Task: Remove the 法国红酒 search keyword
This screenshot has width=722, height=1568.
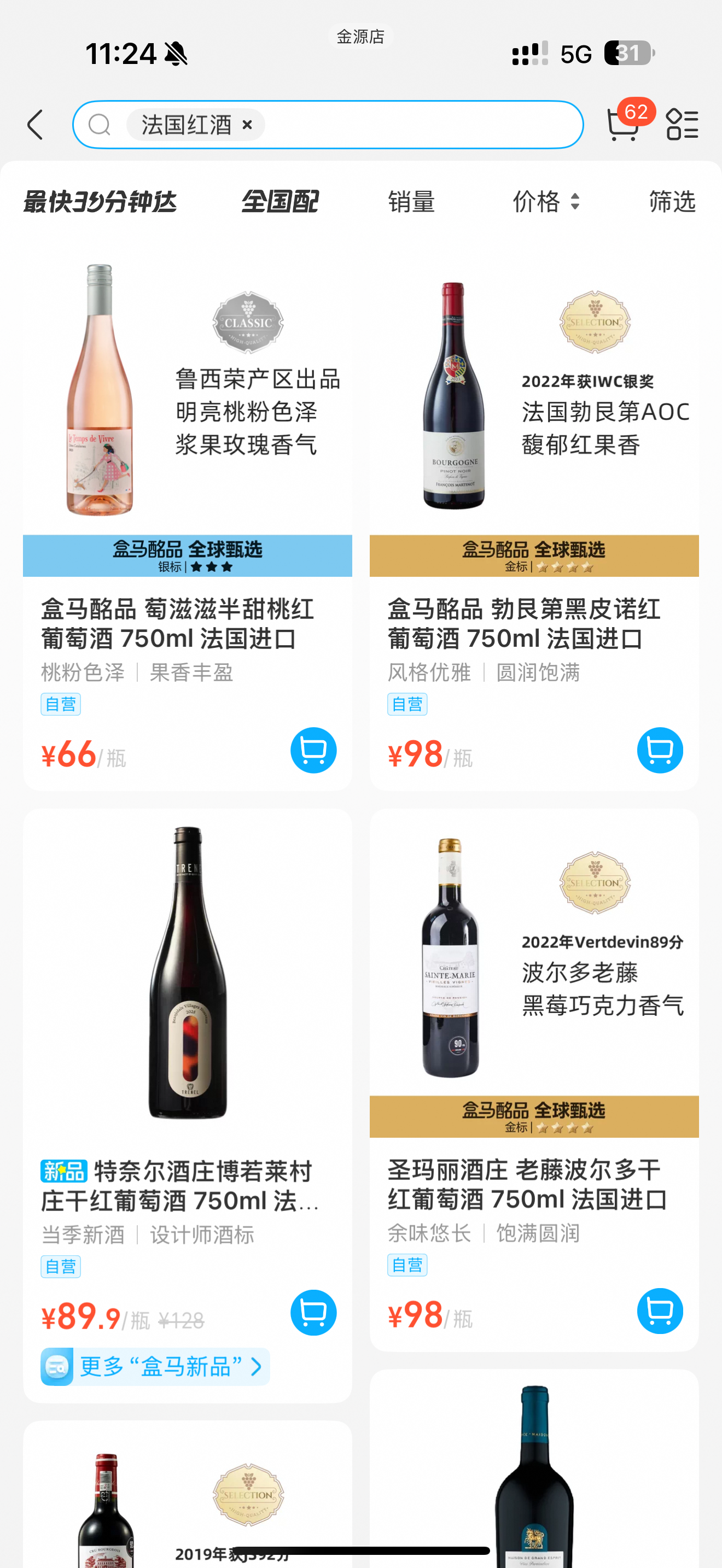Action: point(247,125)
